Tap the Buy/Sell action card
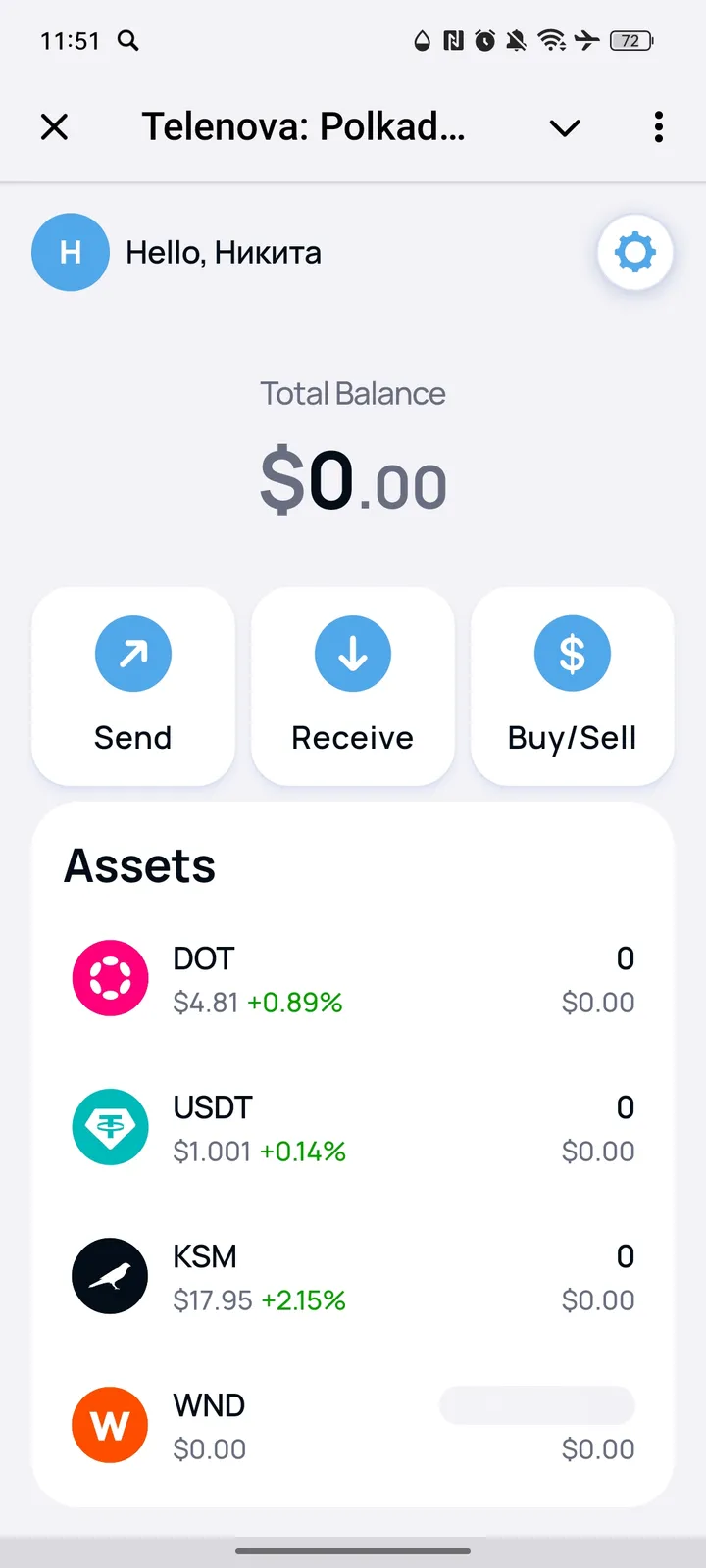This screenshot has height=1568, width=706. (572, 686)
